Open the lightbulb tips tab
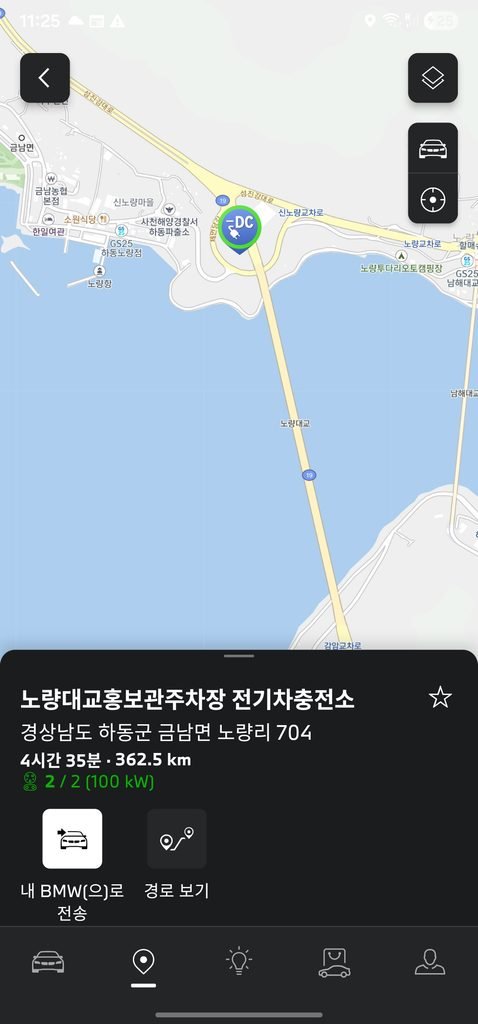 tap(239, 962)
